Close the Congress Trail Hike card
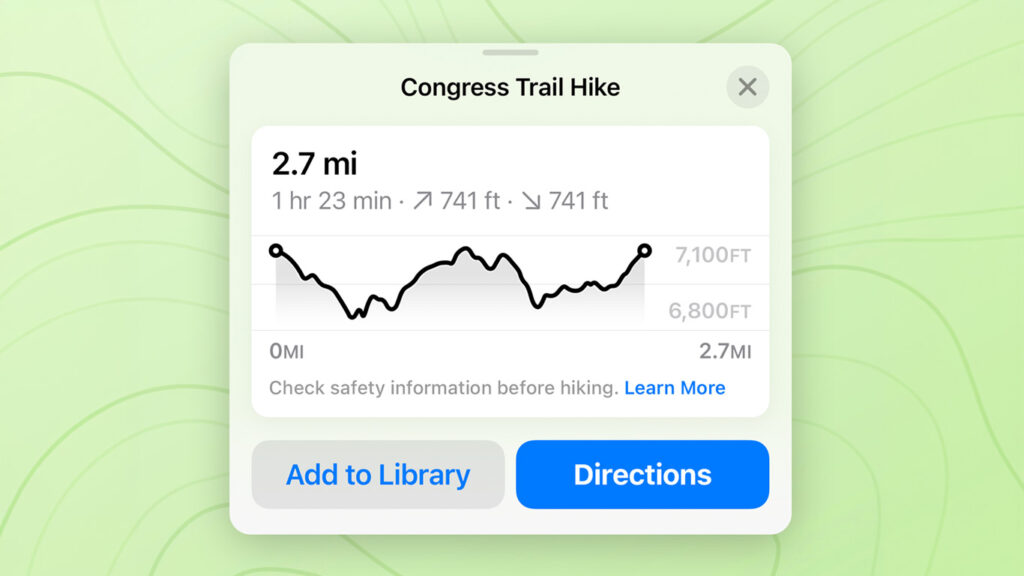Screen dimensions: 1024x576 (747, 87)
